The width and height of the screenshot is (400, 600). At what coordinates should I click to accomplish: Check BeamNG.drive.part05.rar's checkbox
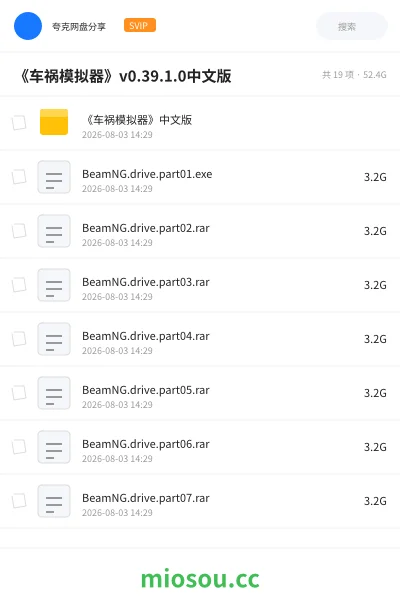[x=19, y=393]
